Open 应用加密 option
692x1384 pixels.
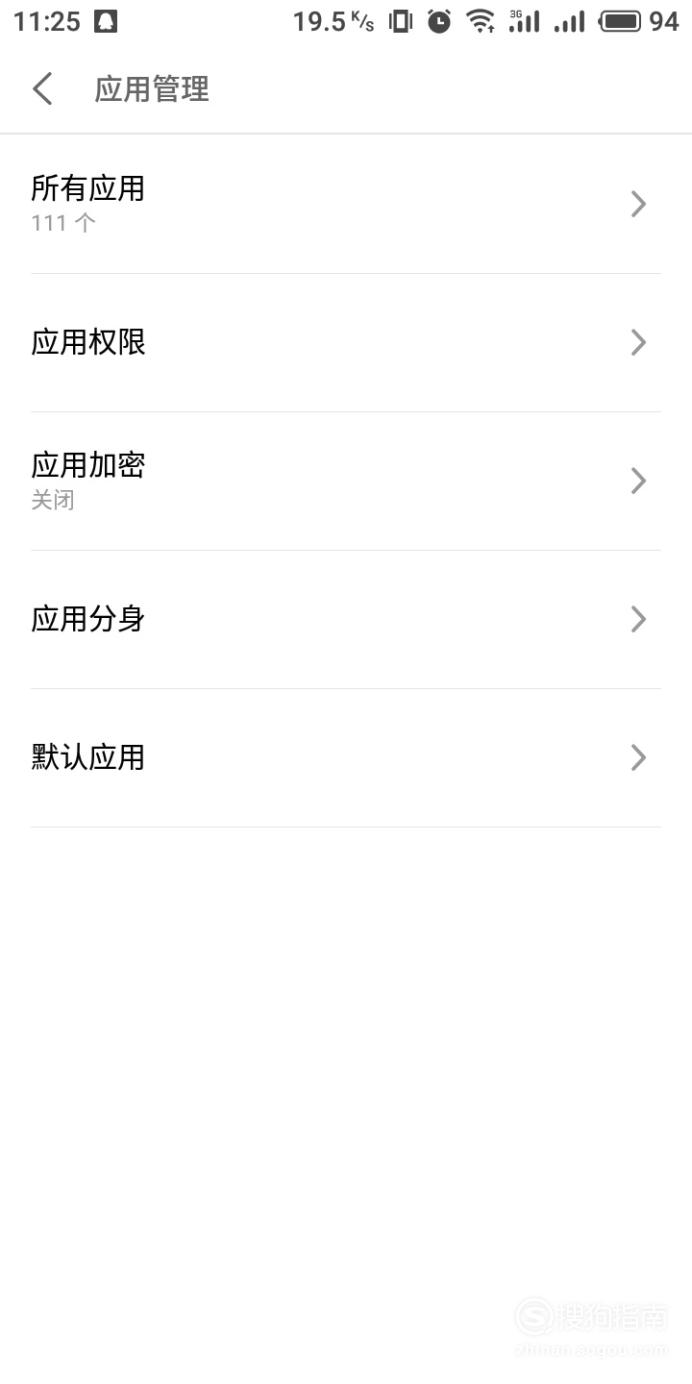(346, 481)
